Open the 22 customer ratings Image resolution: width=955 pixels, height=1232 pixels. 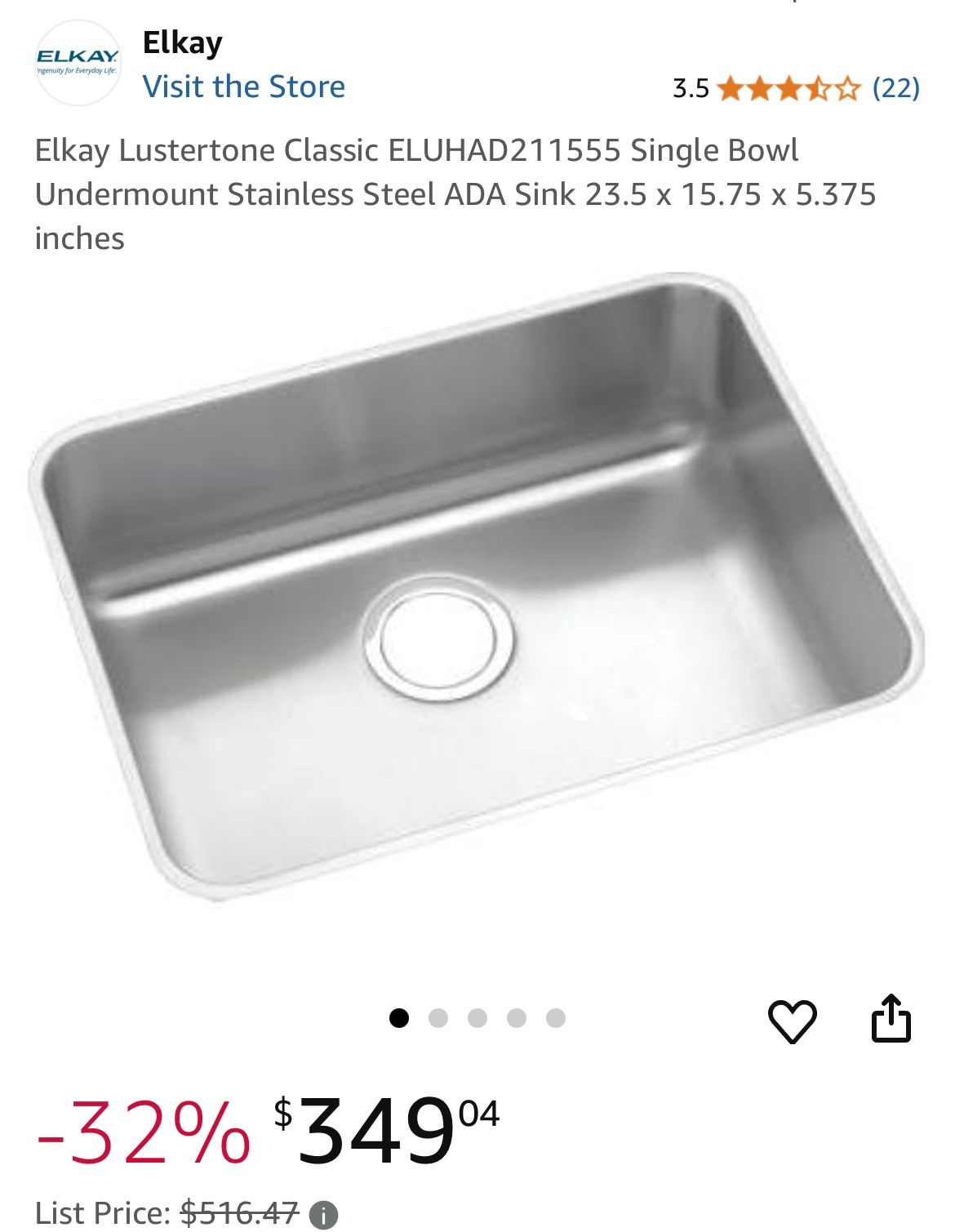[x=895, y=87]
